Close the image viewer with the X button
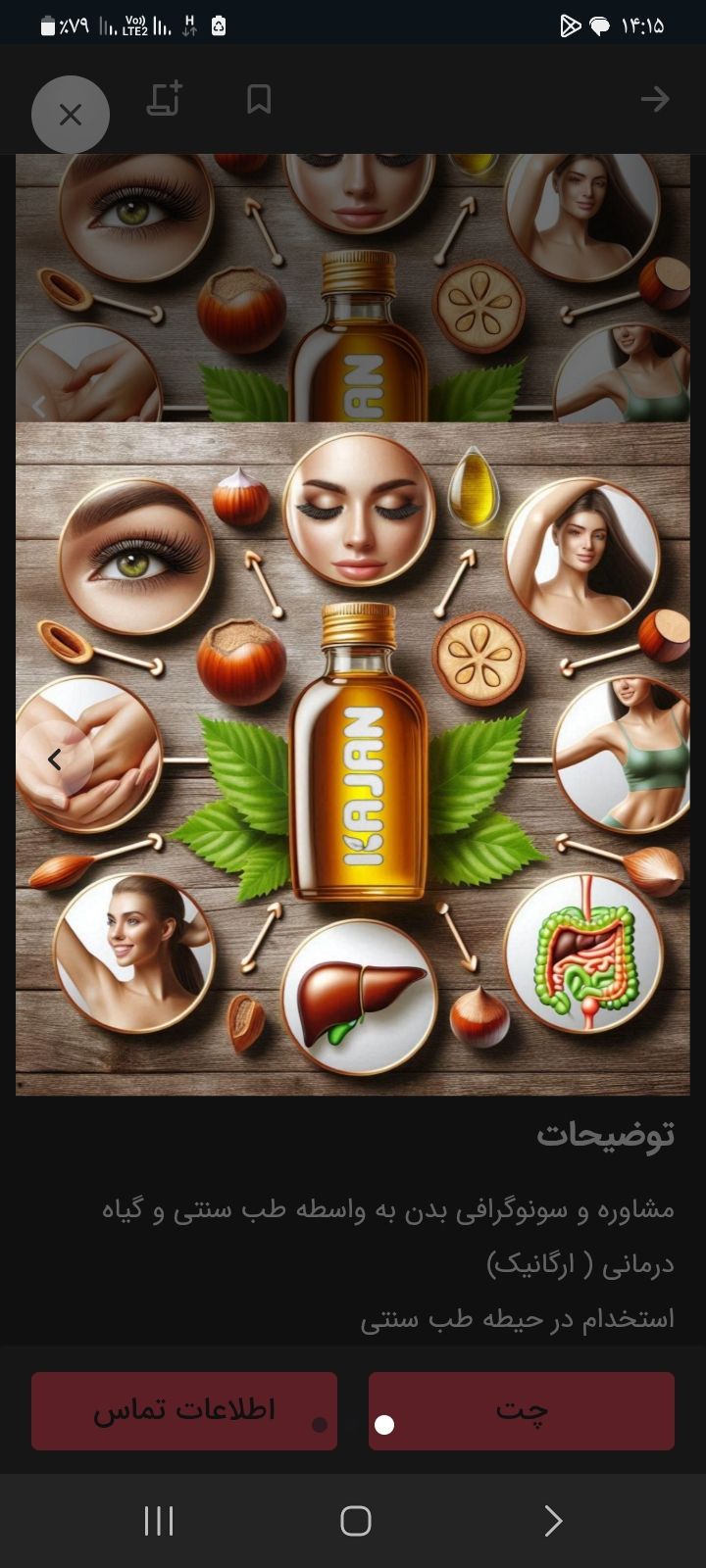This screenshot has width=706, height=1568. (70, 115)
